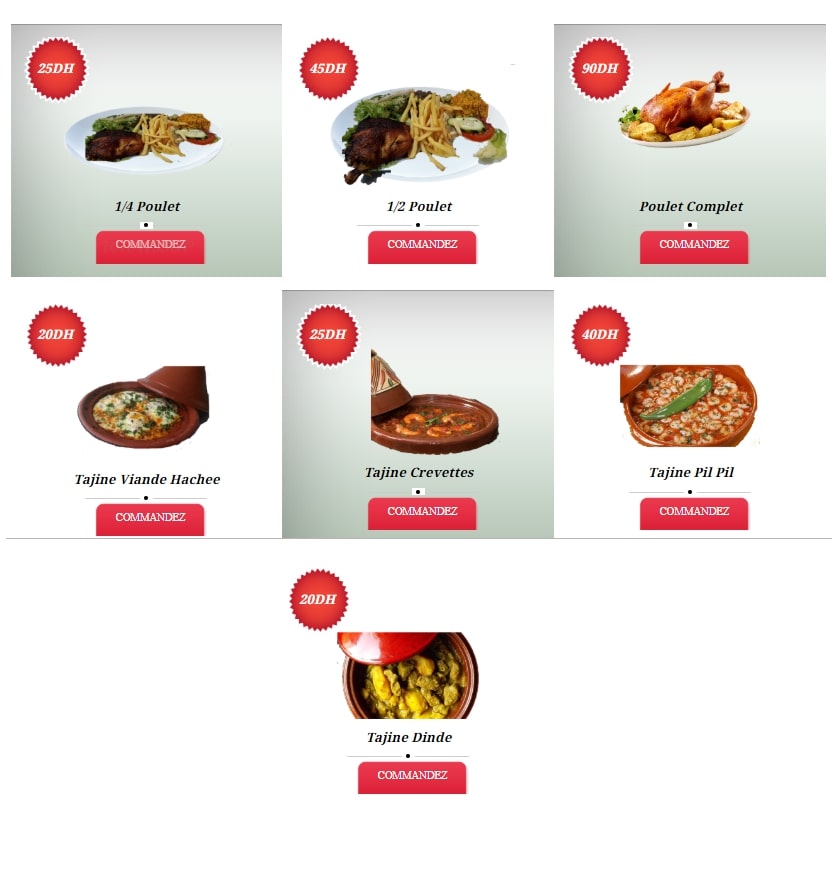Order the 1/4 Poulet with Commandez

click(150, 247)
